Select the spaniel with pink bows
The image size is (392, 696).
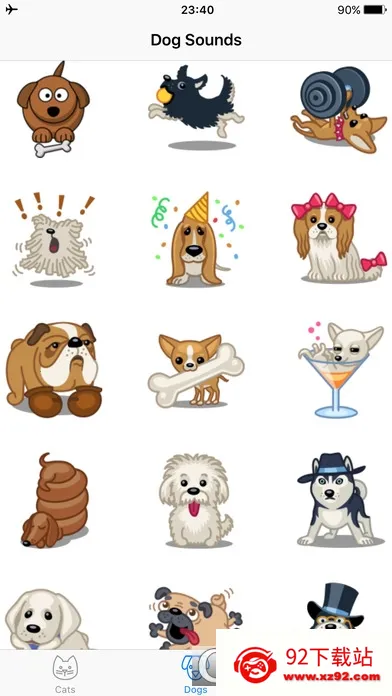click(338, 238)
